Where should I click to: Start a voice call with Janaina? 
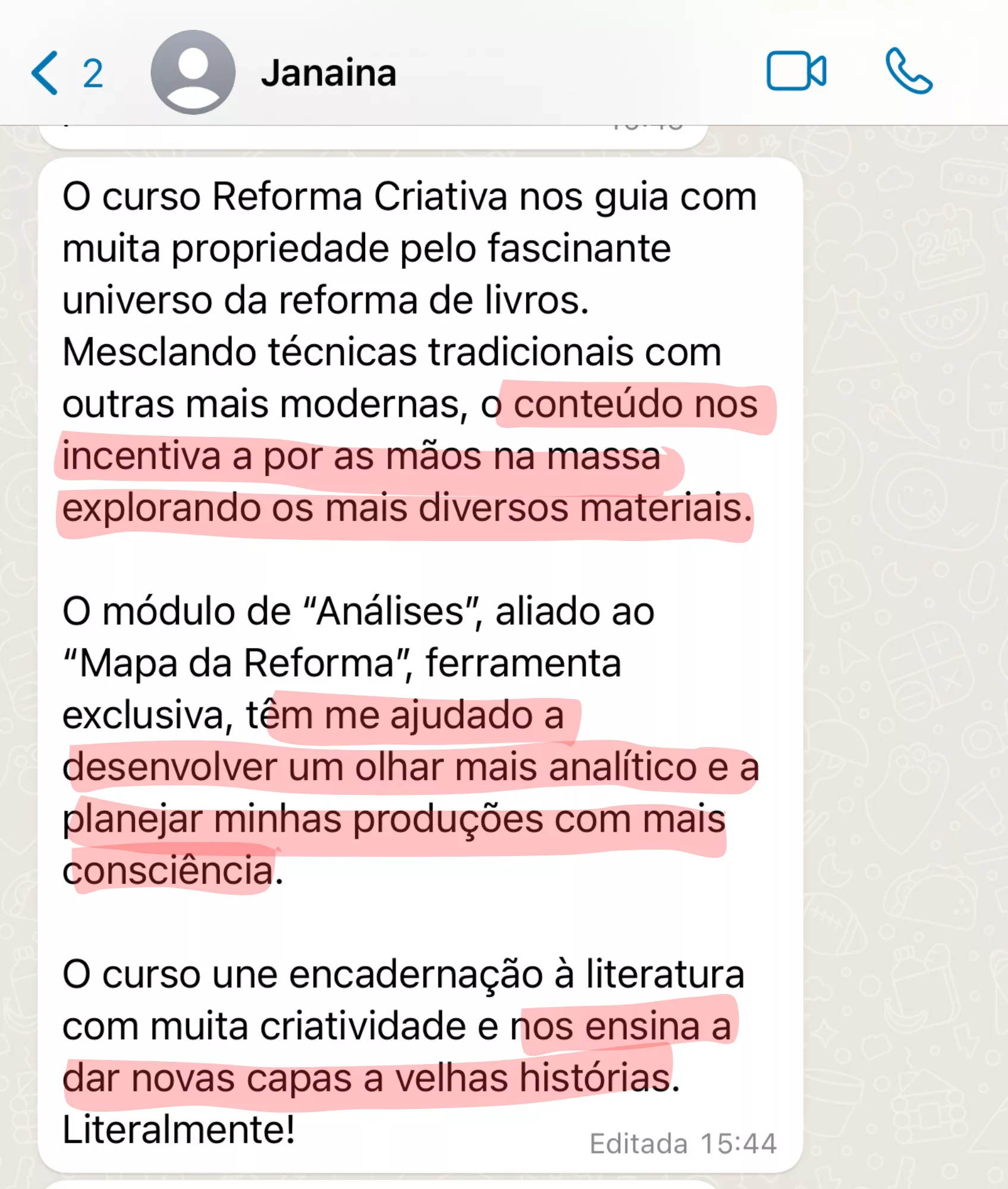tap(908, 71)
